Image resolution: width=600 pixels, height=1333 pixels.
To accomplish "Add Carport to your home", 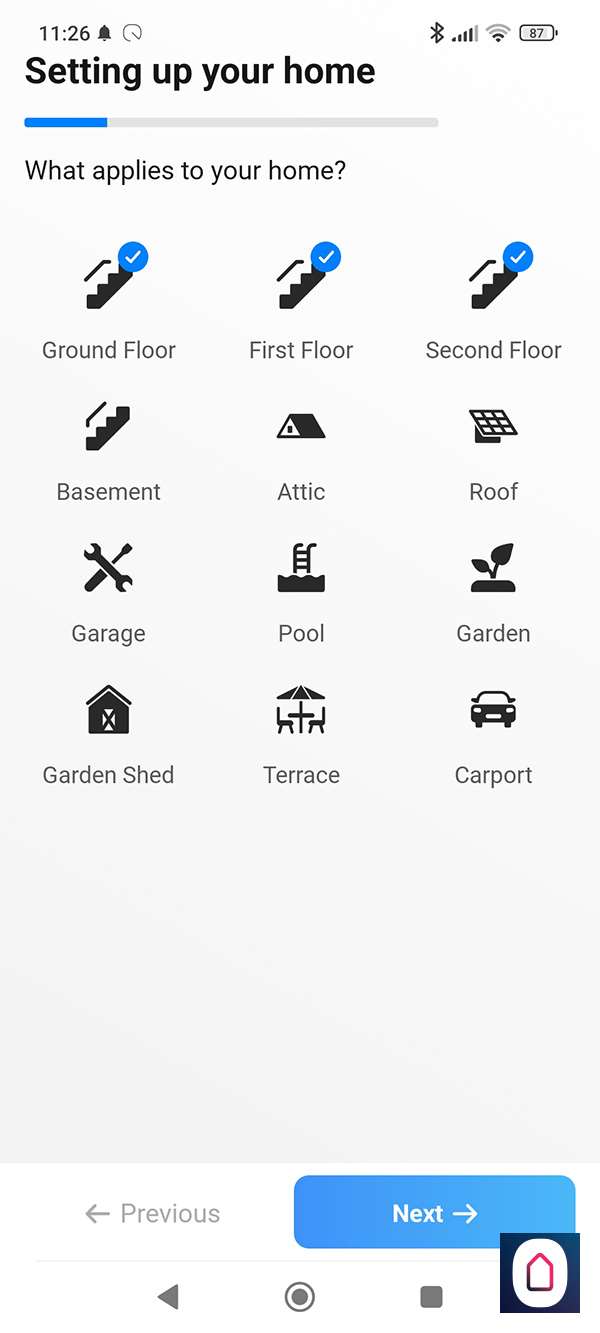I will point(493,731).
